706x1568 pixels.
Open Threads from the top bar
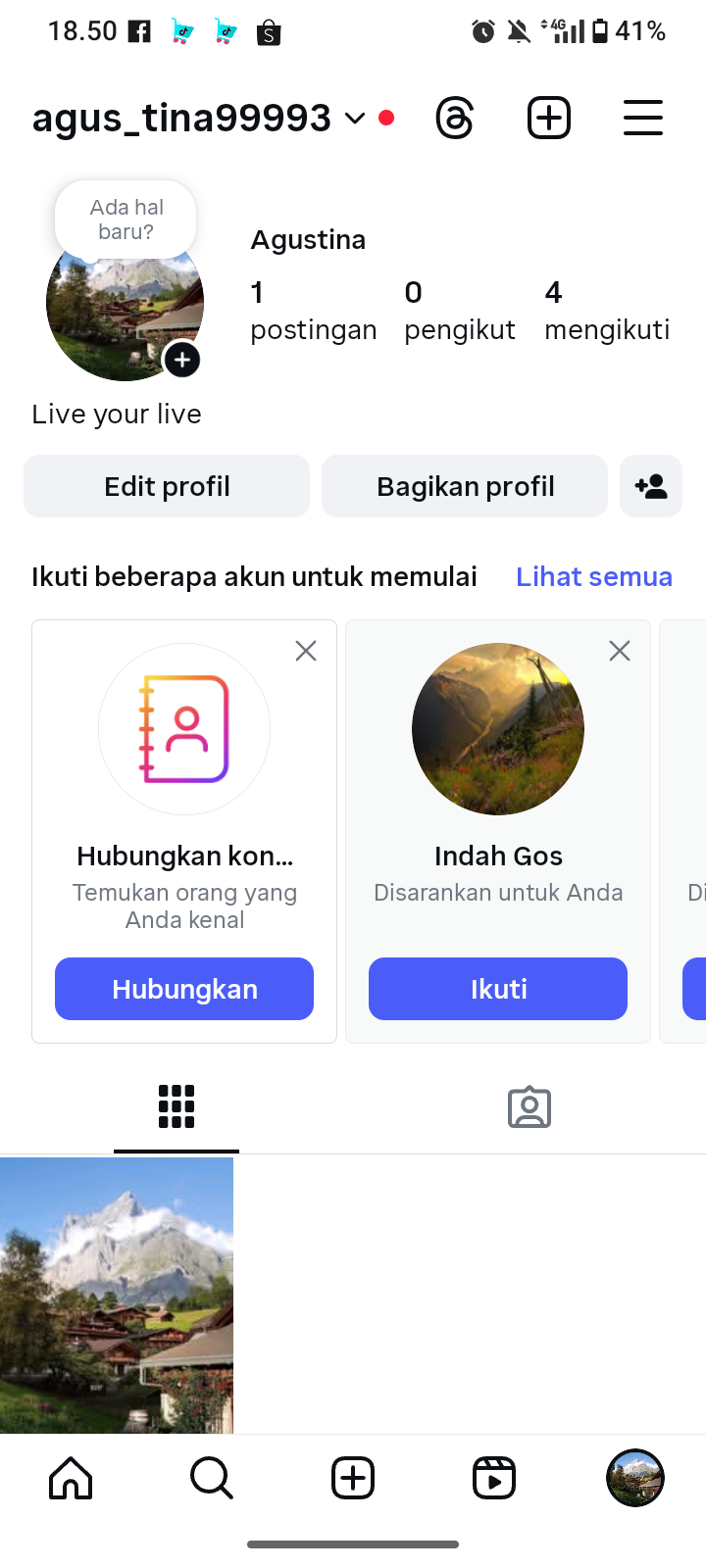point(455,119)
